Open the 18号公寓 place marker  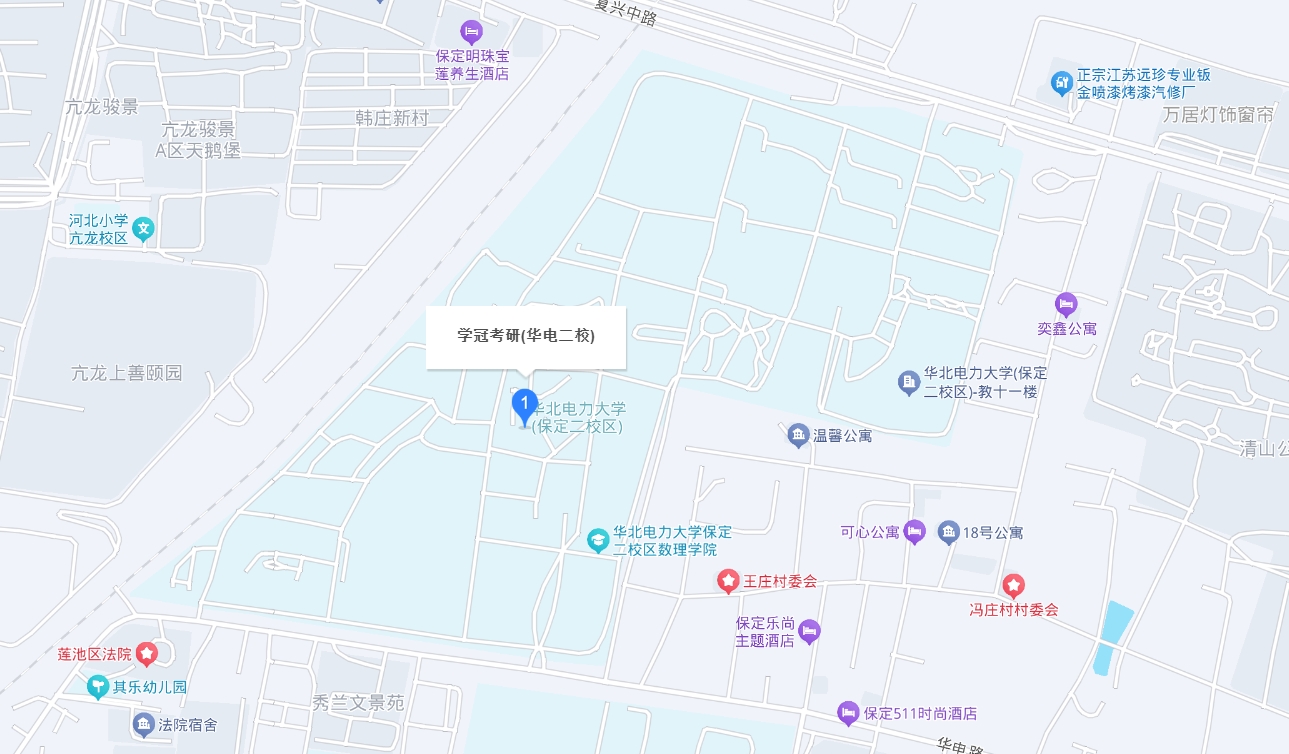point(948,532)
